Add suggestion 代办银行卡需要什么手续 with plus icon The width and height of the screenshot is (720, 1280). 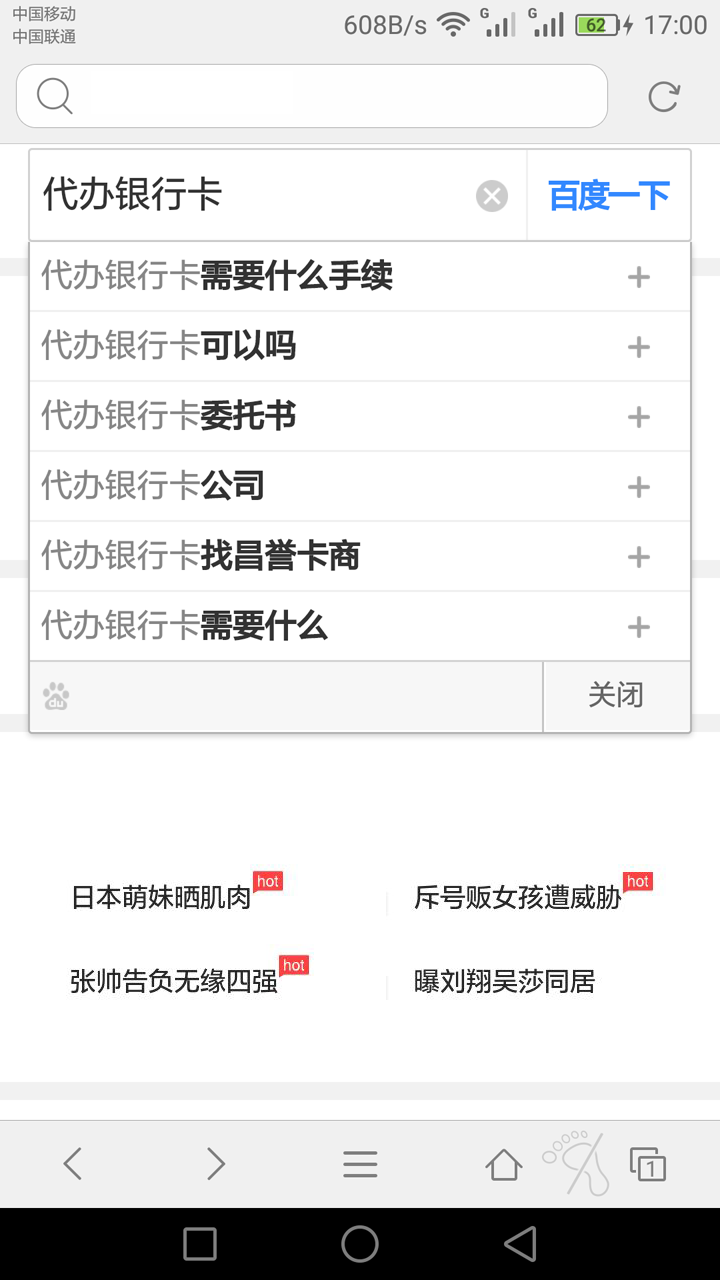(637, 276)
